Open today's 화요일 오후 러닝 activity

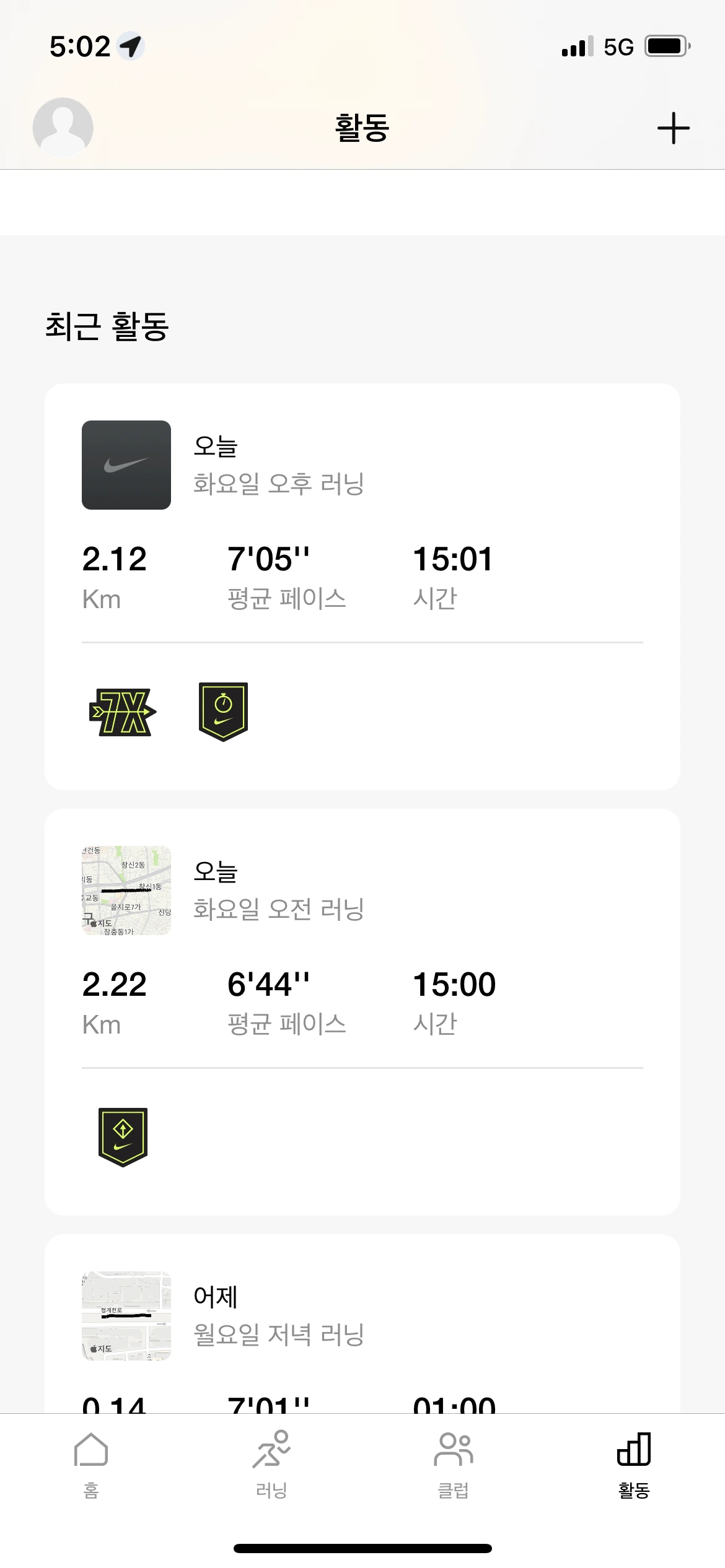(278, 484)
